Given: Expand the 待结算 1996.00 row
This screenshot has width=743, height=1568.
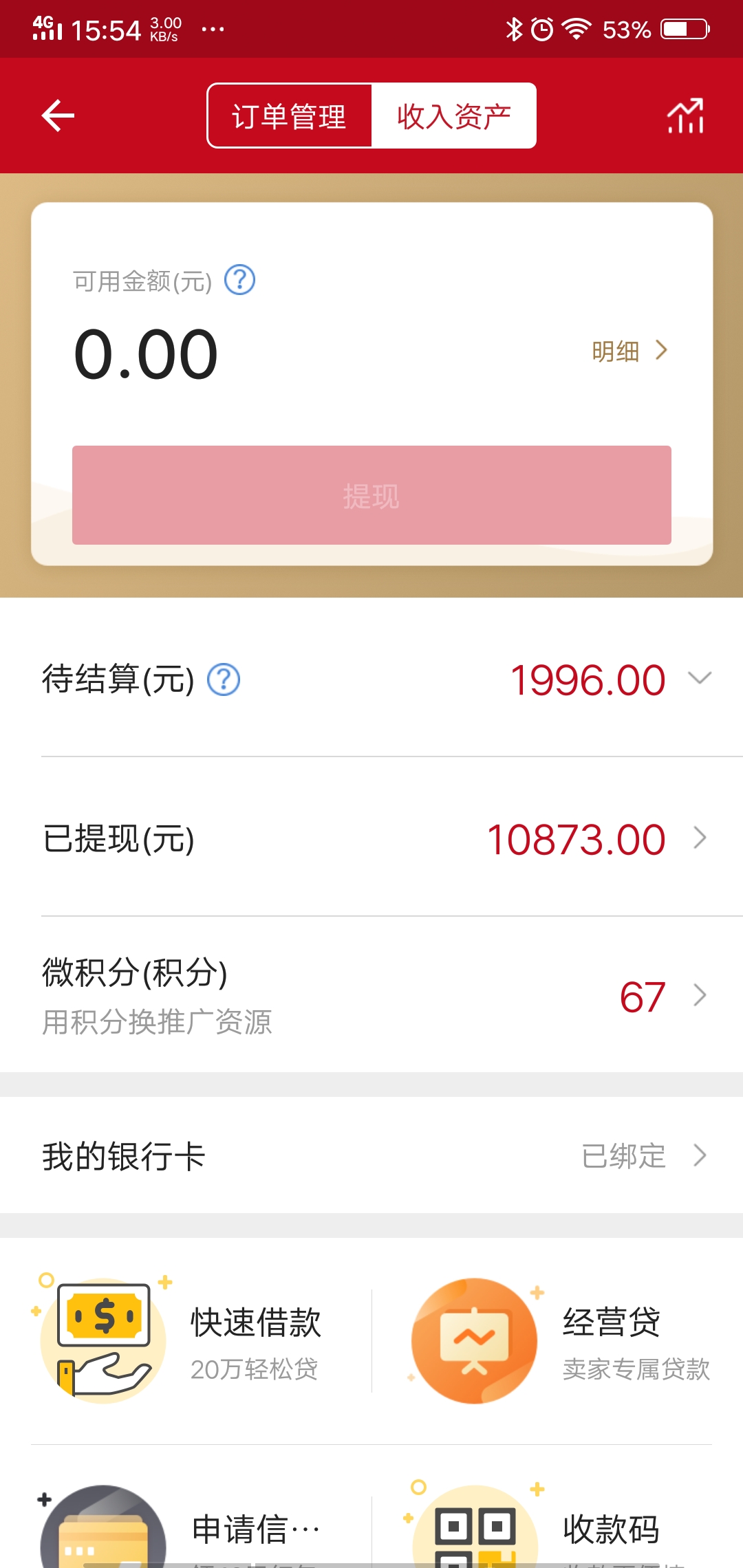Looking at the screenshot, I should point(699,679).
